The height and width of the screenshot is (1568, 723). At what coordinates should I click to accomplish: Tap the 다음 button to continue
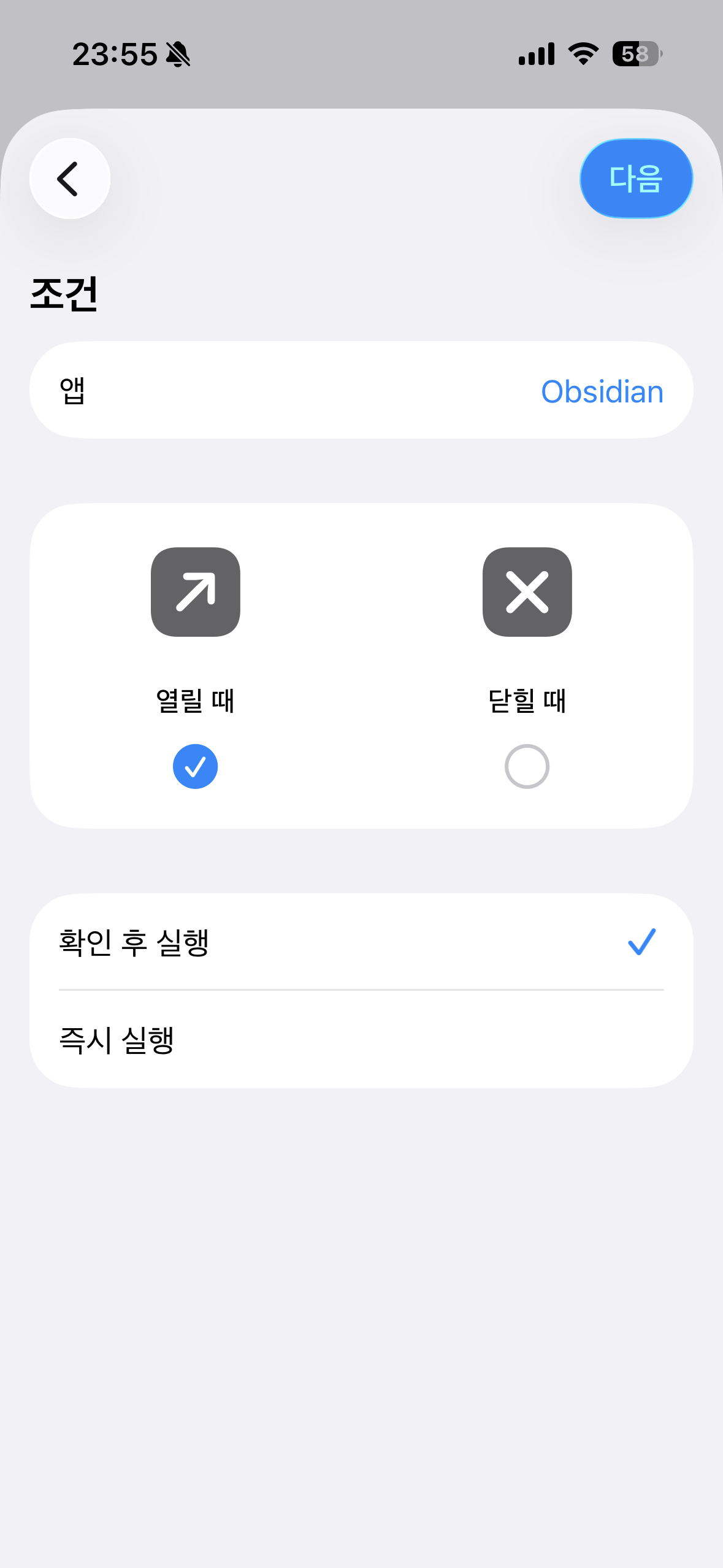636,179
